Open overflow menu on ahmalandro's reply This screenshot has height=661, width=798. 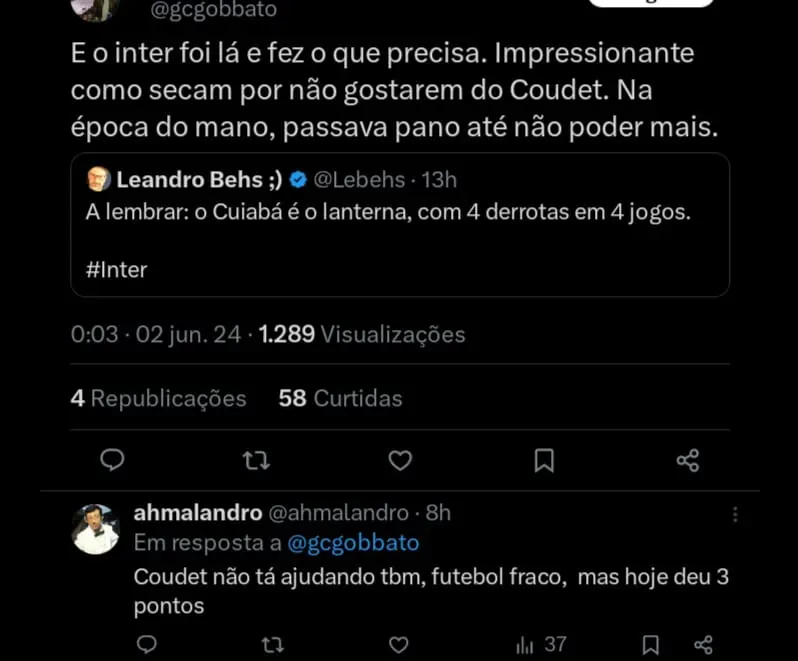735,514
